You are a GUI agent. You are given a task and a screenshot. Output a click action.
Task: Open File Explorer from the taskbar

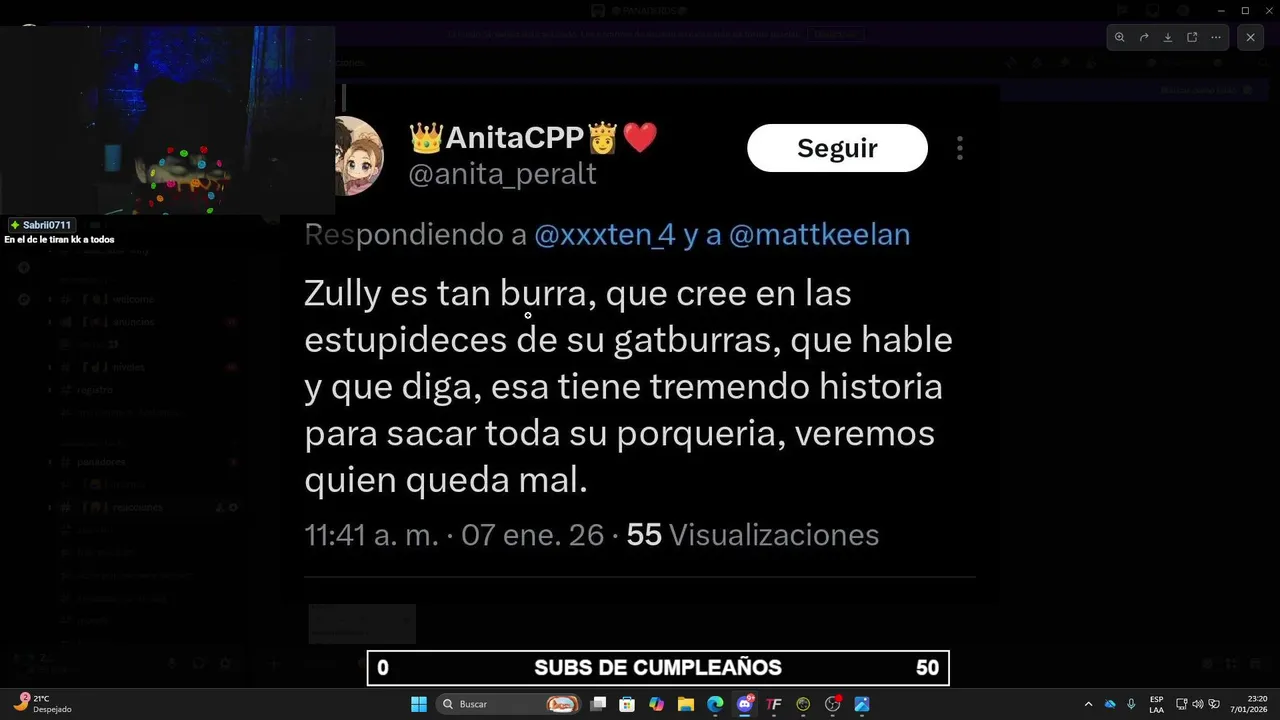click(686, 704)
